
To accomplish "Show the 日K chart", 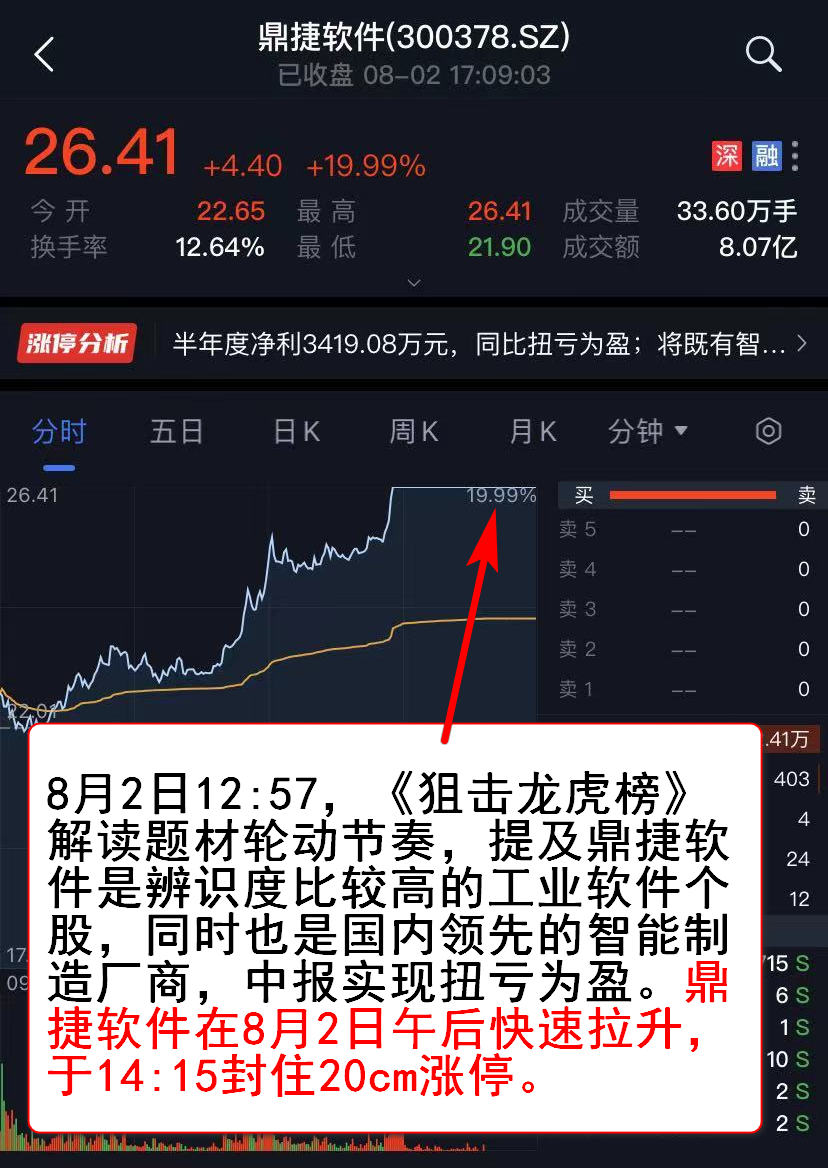I will coord(296,432).
